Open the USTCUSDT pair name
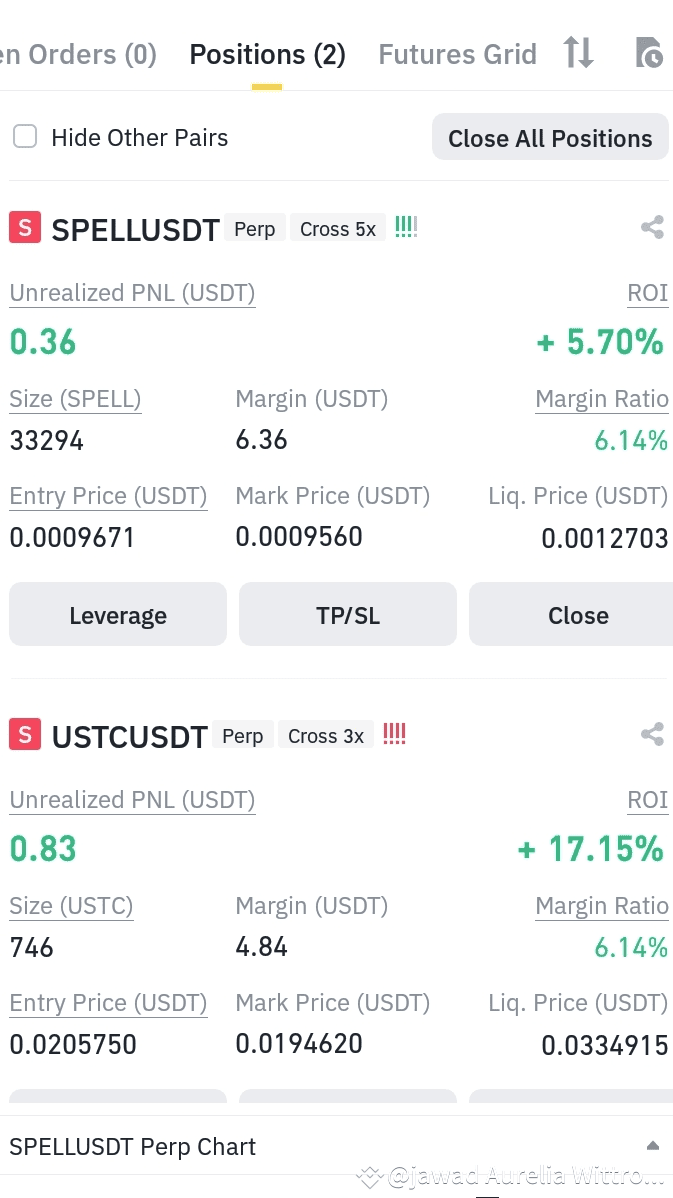Image resolution: width=673 pixels, height=1198 pixels. click(x=129, y=737)
